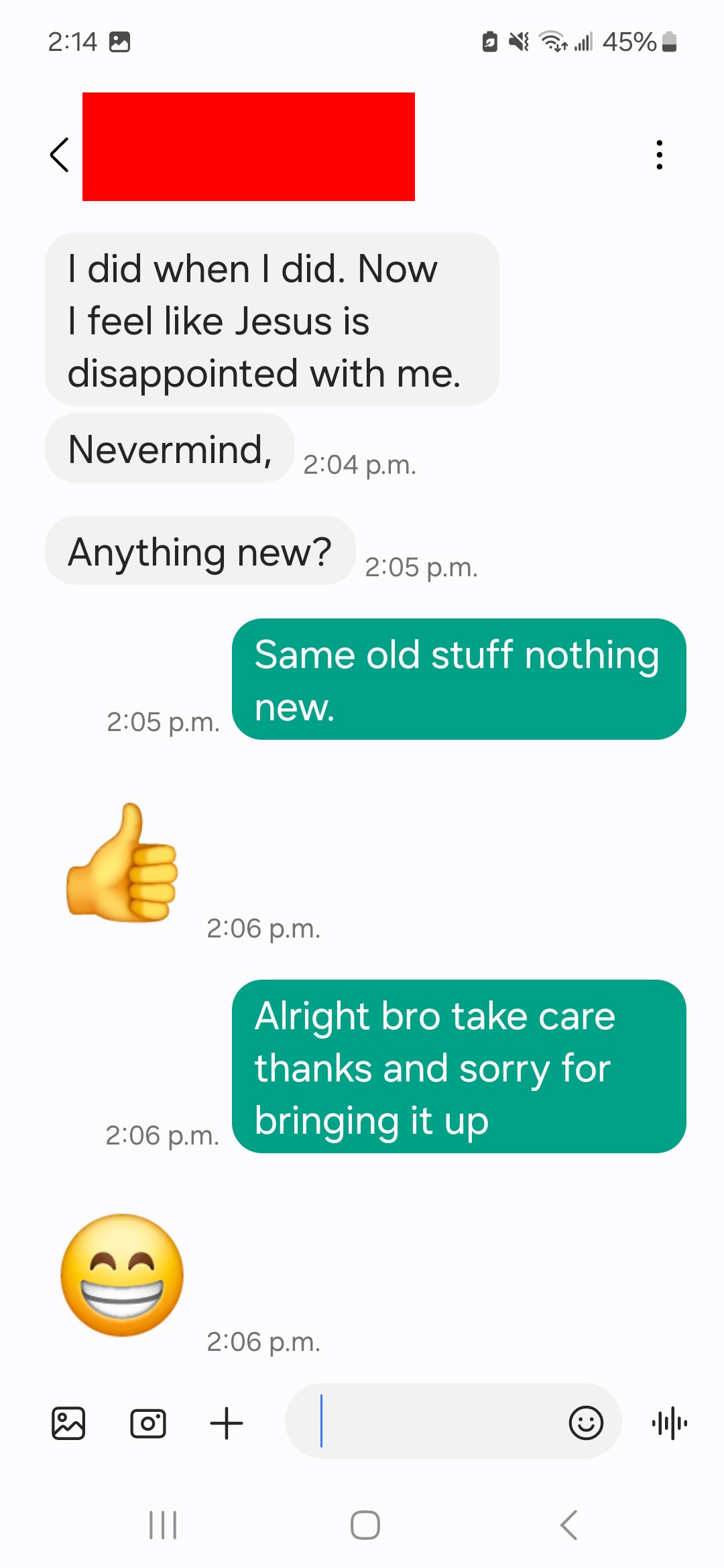Open the plus attachment options

227,1423
